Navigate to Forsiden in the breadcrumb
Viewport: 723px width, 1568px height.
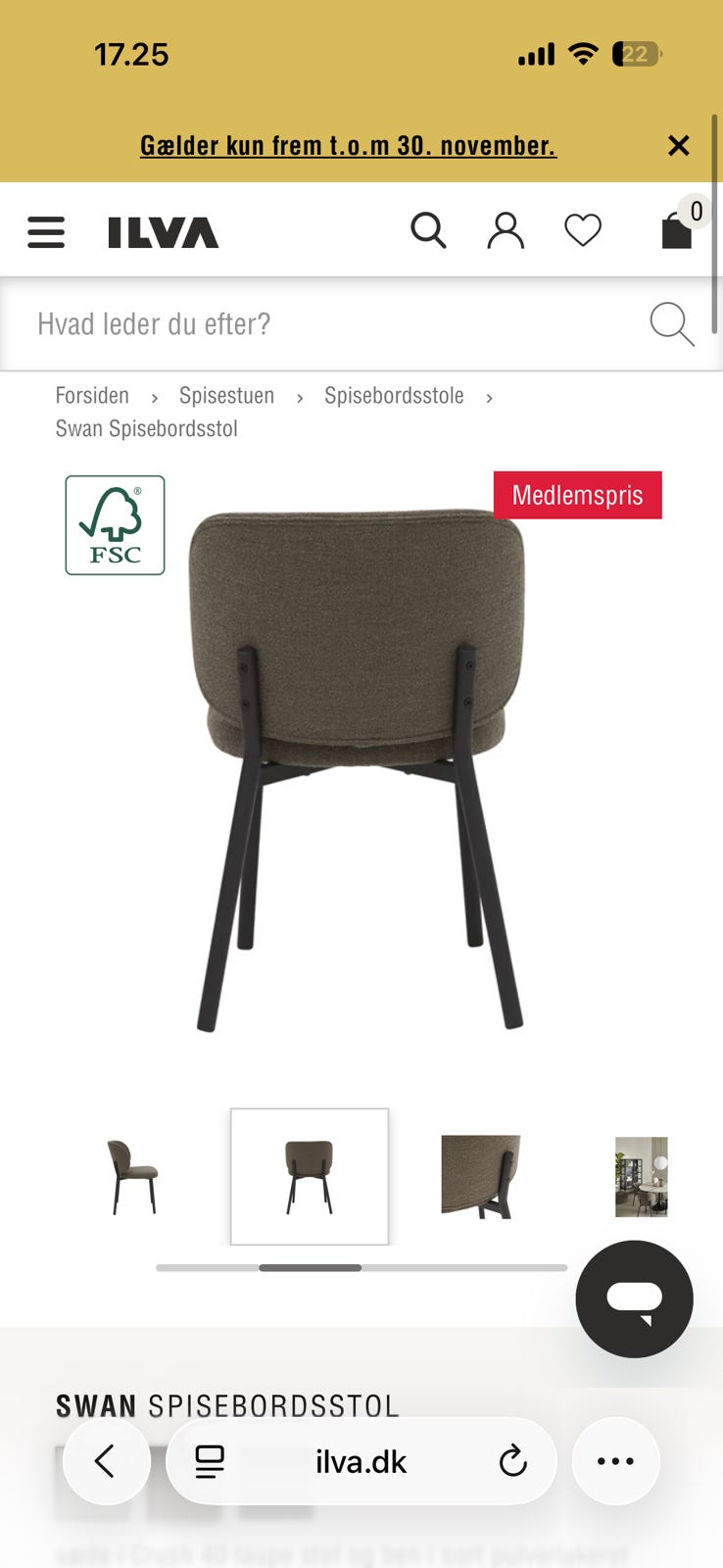pyautogui.click(x=92, y=395)
